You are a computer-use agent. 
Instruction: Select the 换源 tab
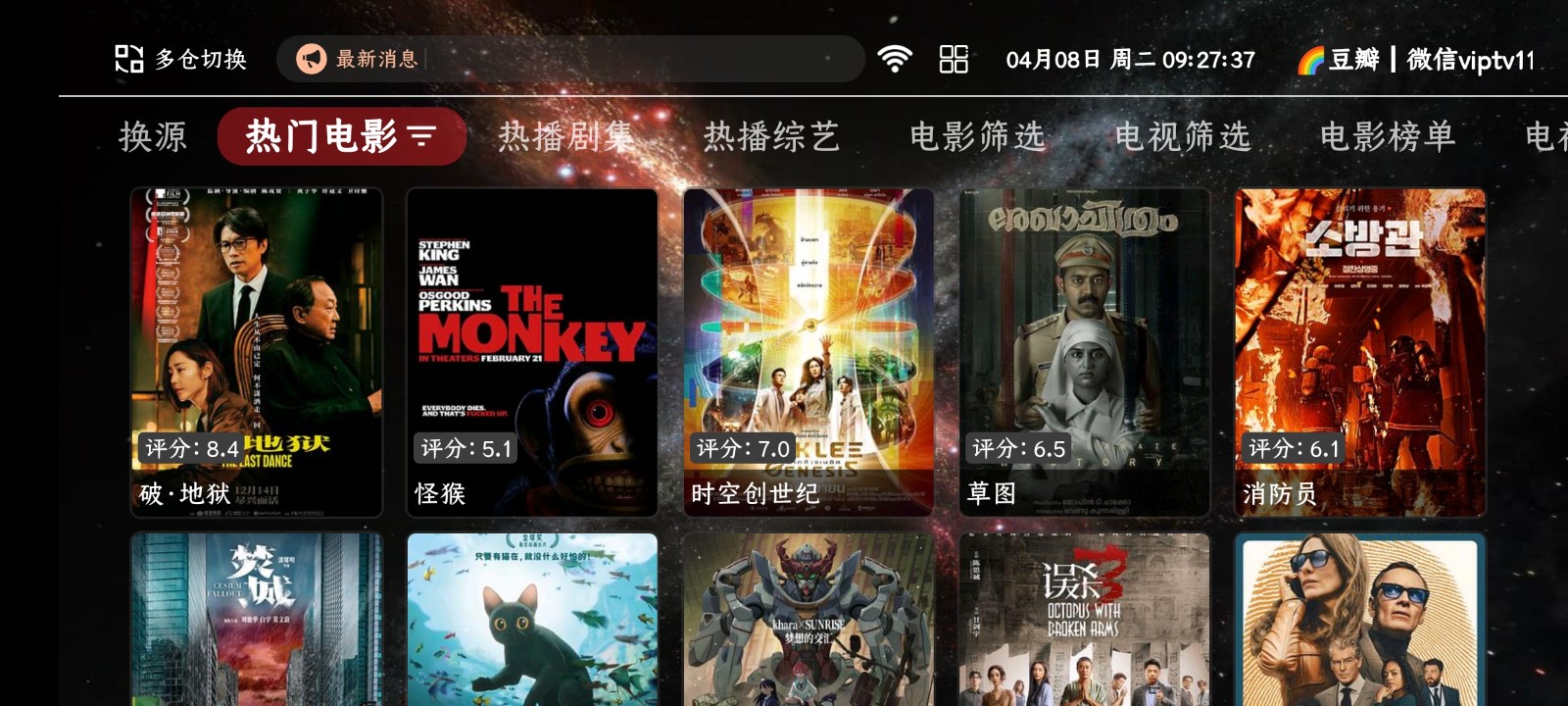tap(153, 136)
